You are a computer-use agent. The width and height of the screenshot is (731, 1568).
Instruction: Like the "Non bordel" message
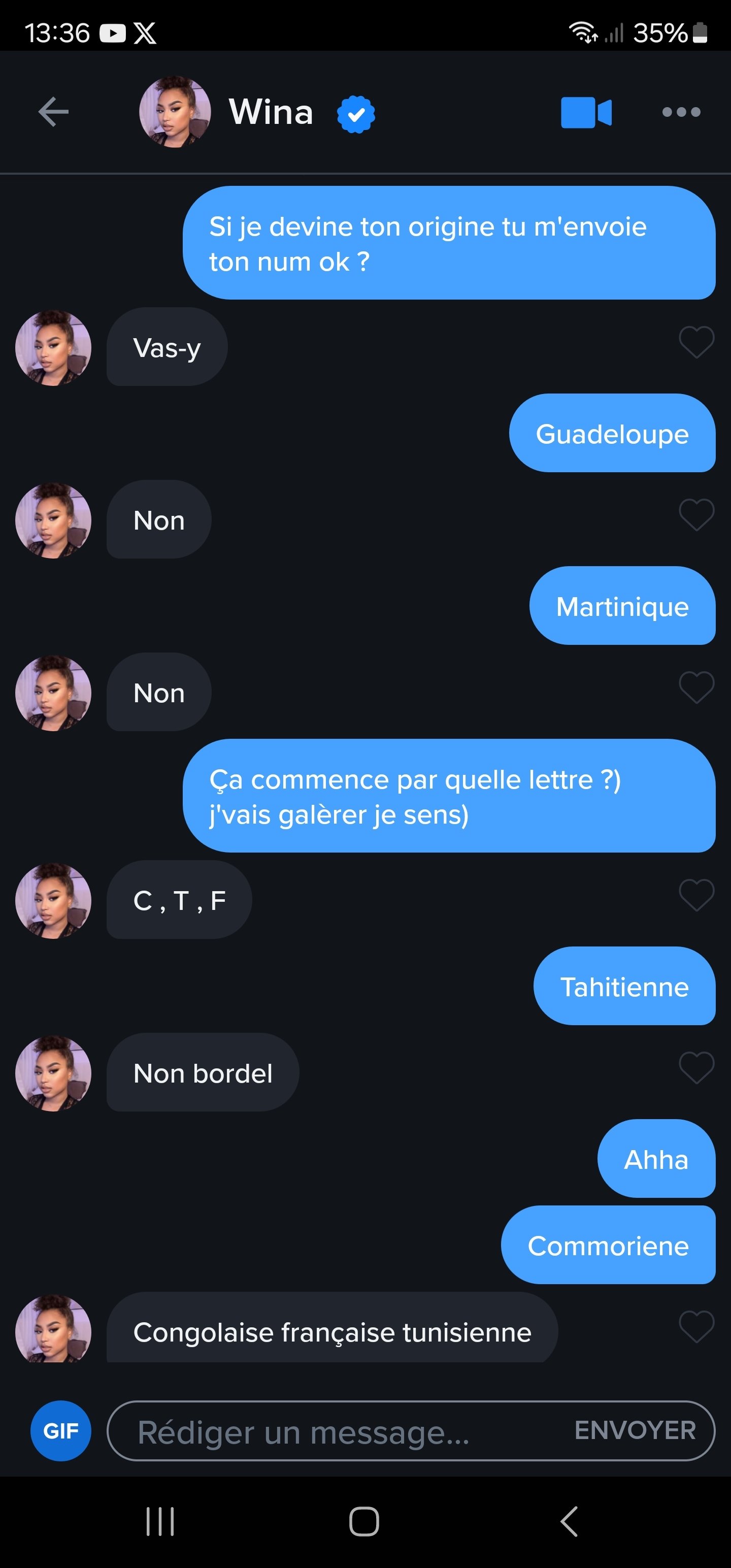696,1068
